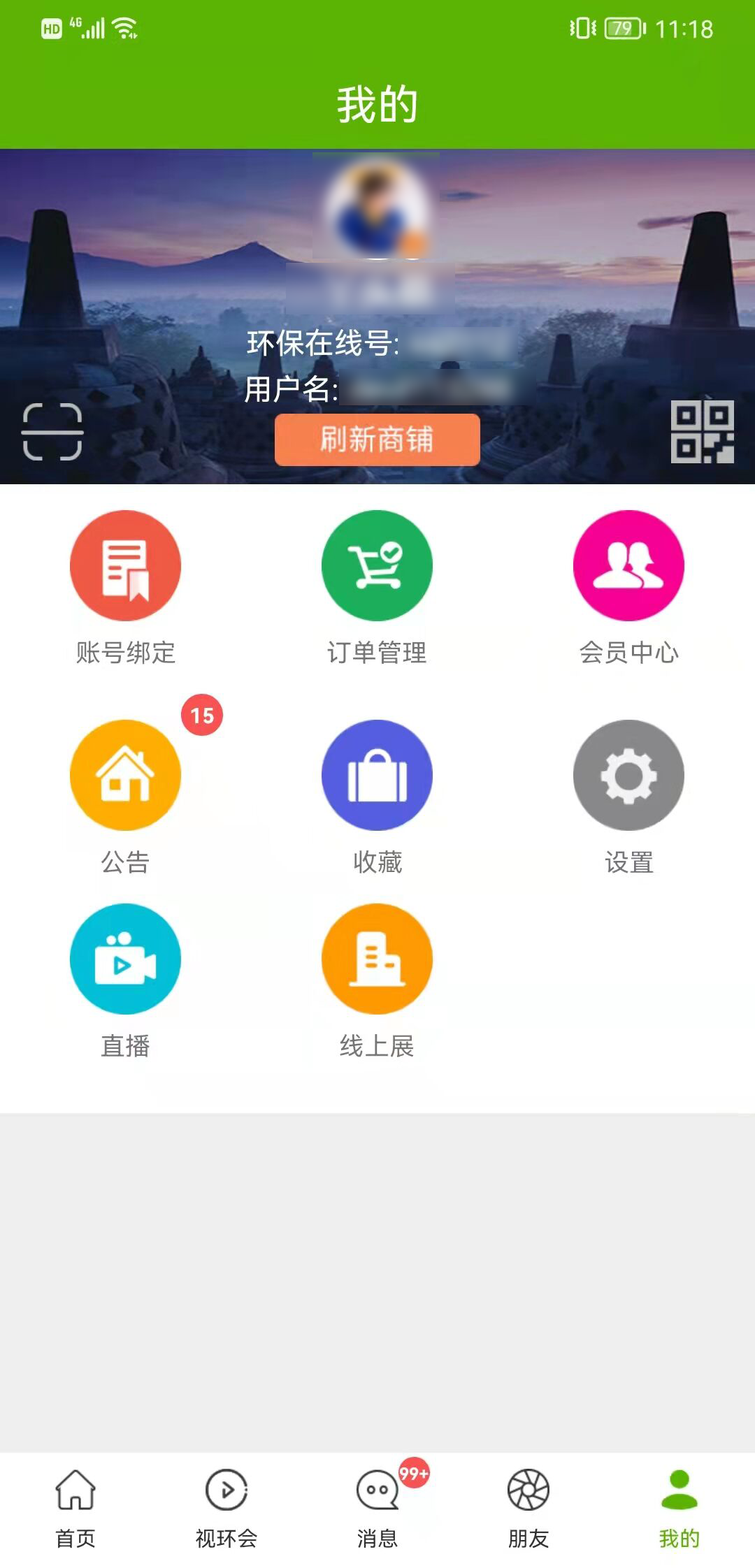Tap the 刷新商铺 button

click(x=377, y=440)
